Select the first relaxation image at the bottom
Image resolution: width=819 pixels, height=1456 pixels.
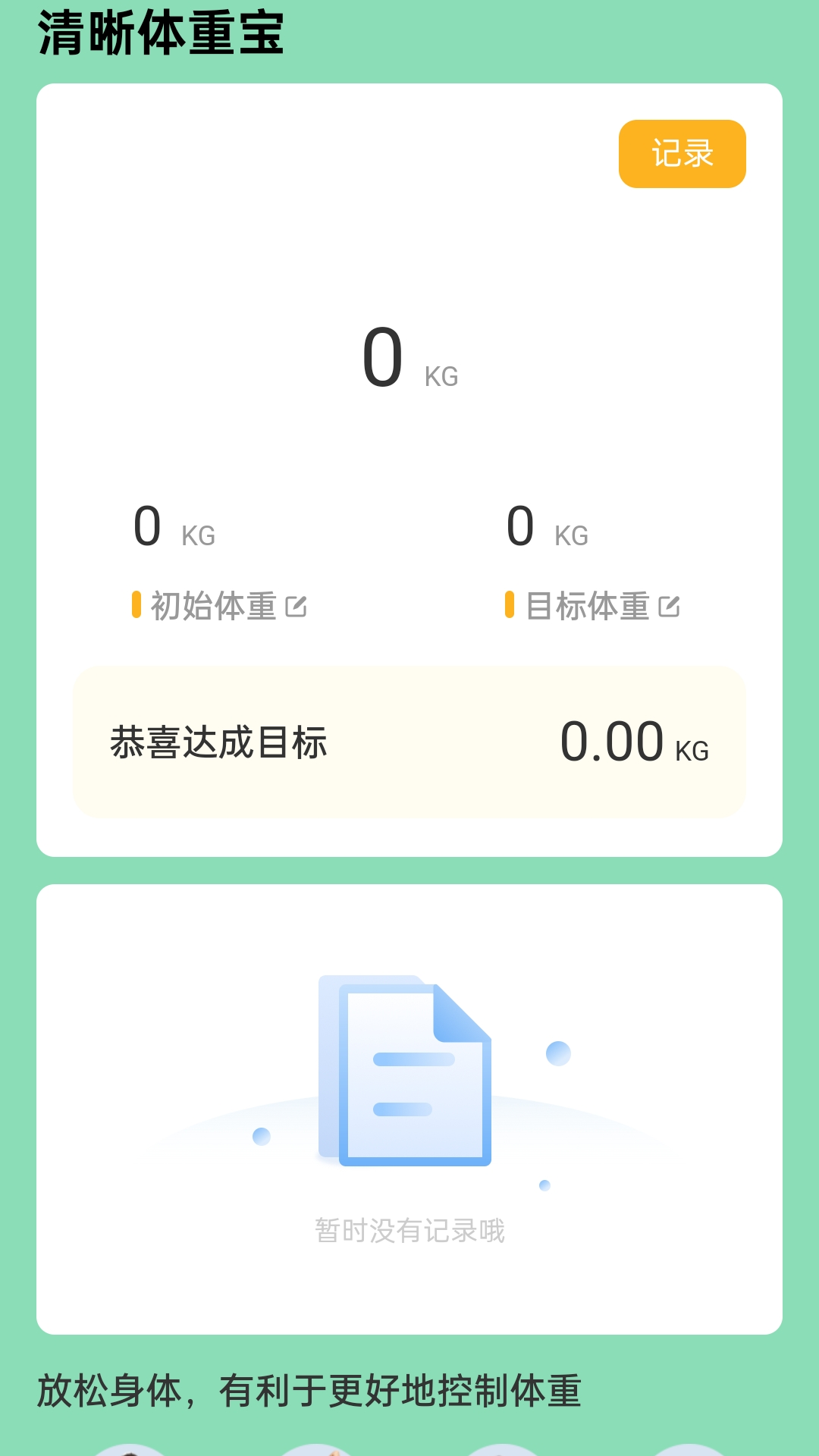tap(133, 1448)
